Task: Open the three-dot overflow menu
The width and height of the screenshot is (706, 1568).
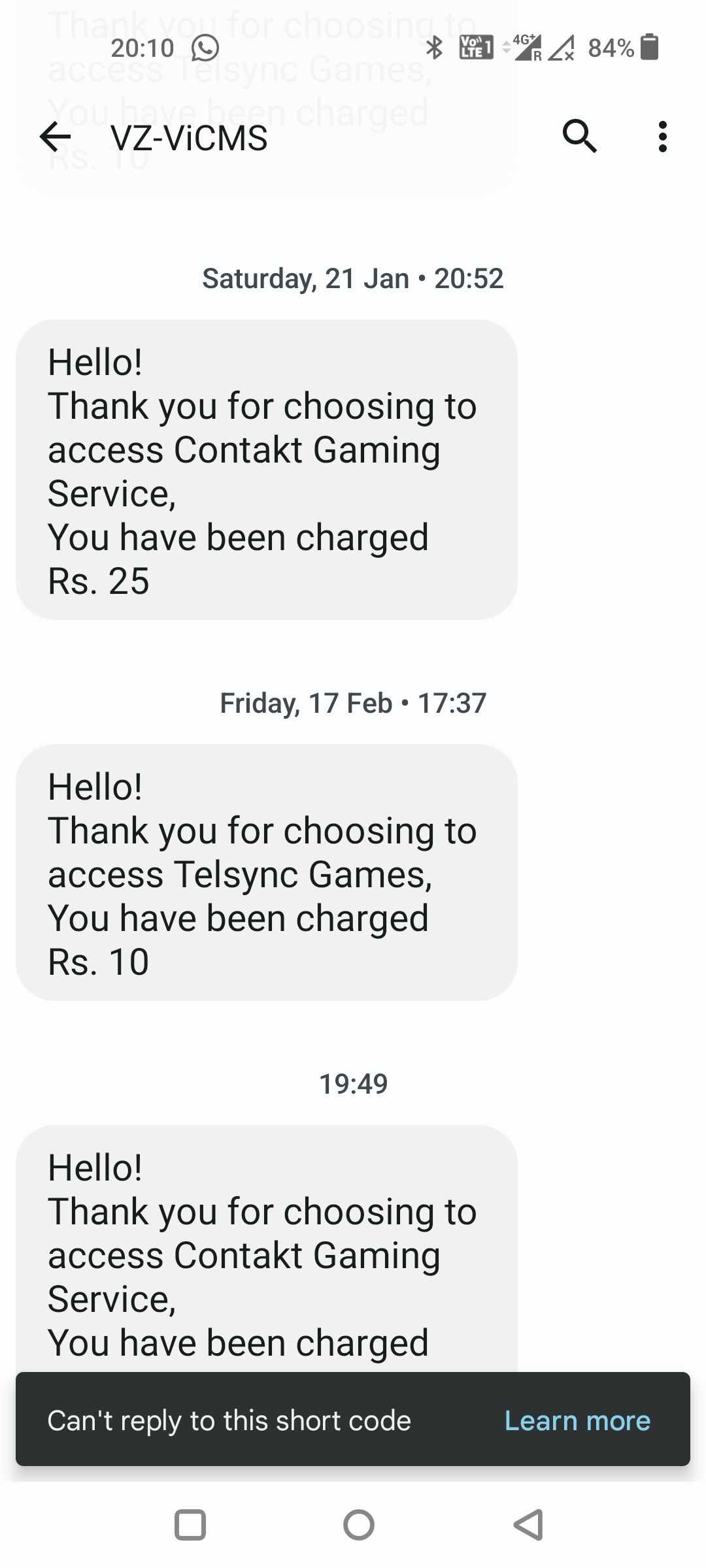Action: 662,137
